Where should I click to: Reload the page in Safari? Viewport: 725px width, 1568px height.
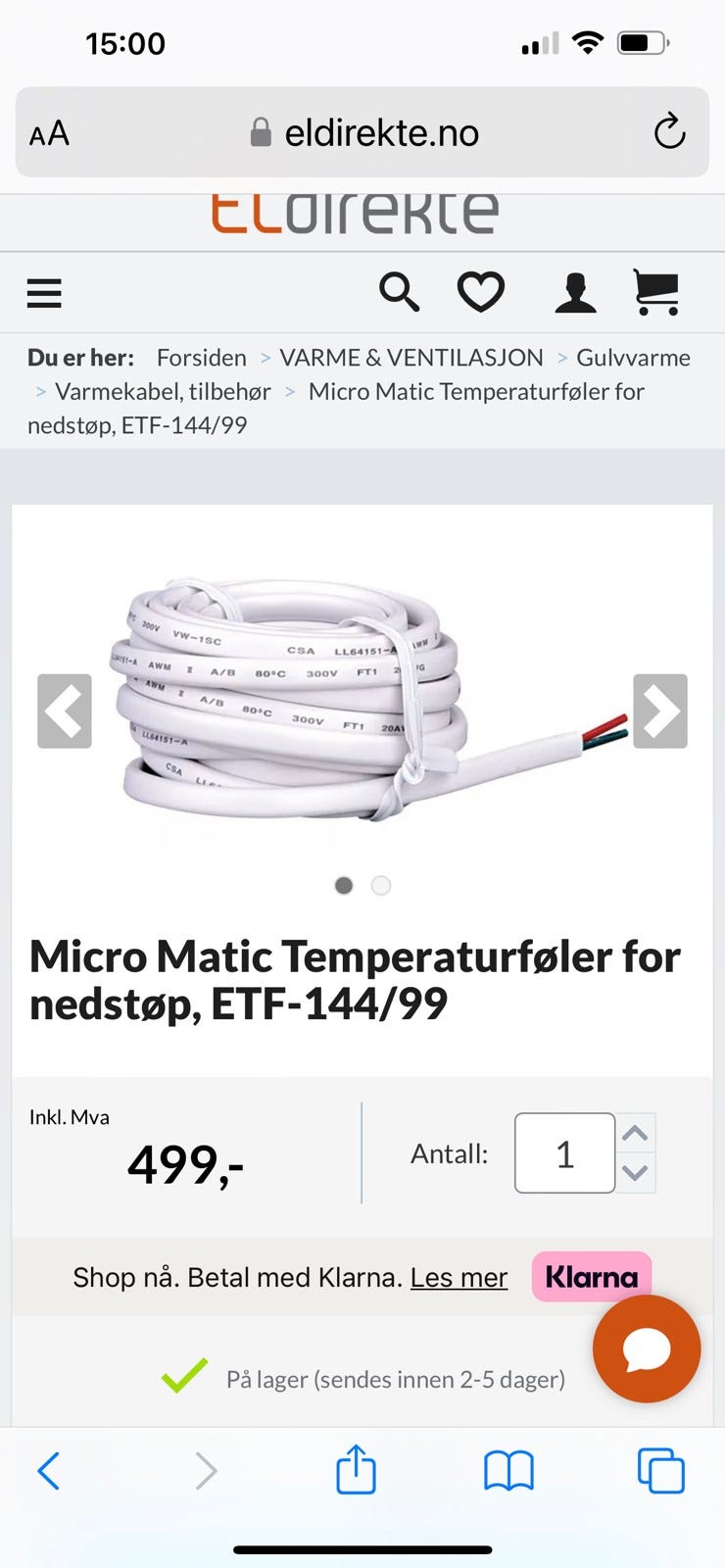click(x=670, y=132)
